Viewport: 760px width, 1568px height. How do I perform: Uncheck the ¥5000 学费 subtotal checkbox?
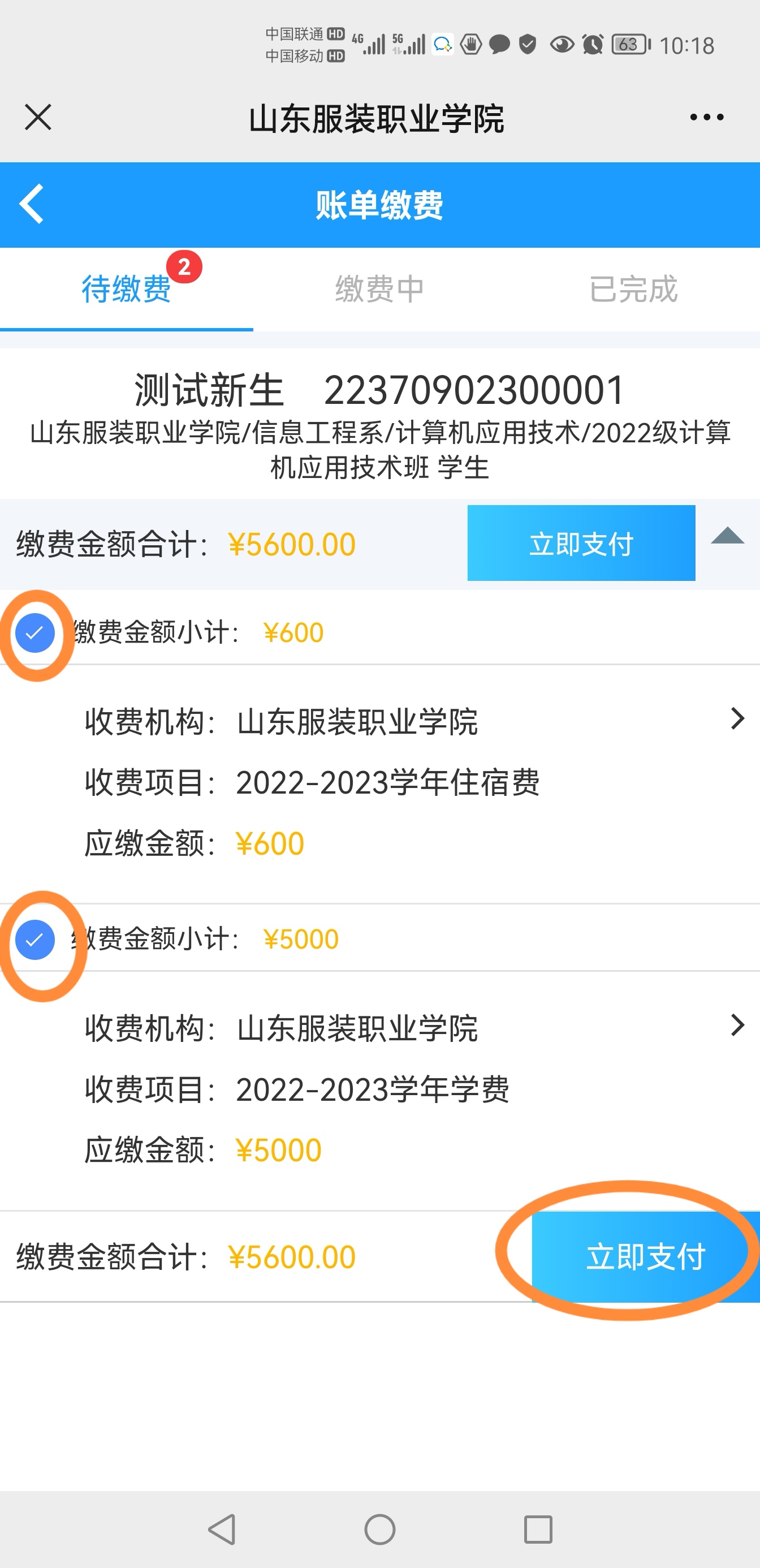35,940
